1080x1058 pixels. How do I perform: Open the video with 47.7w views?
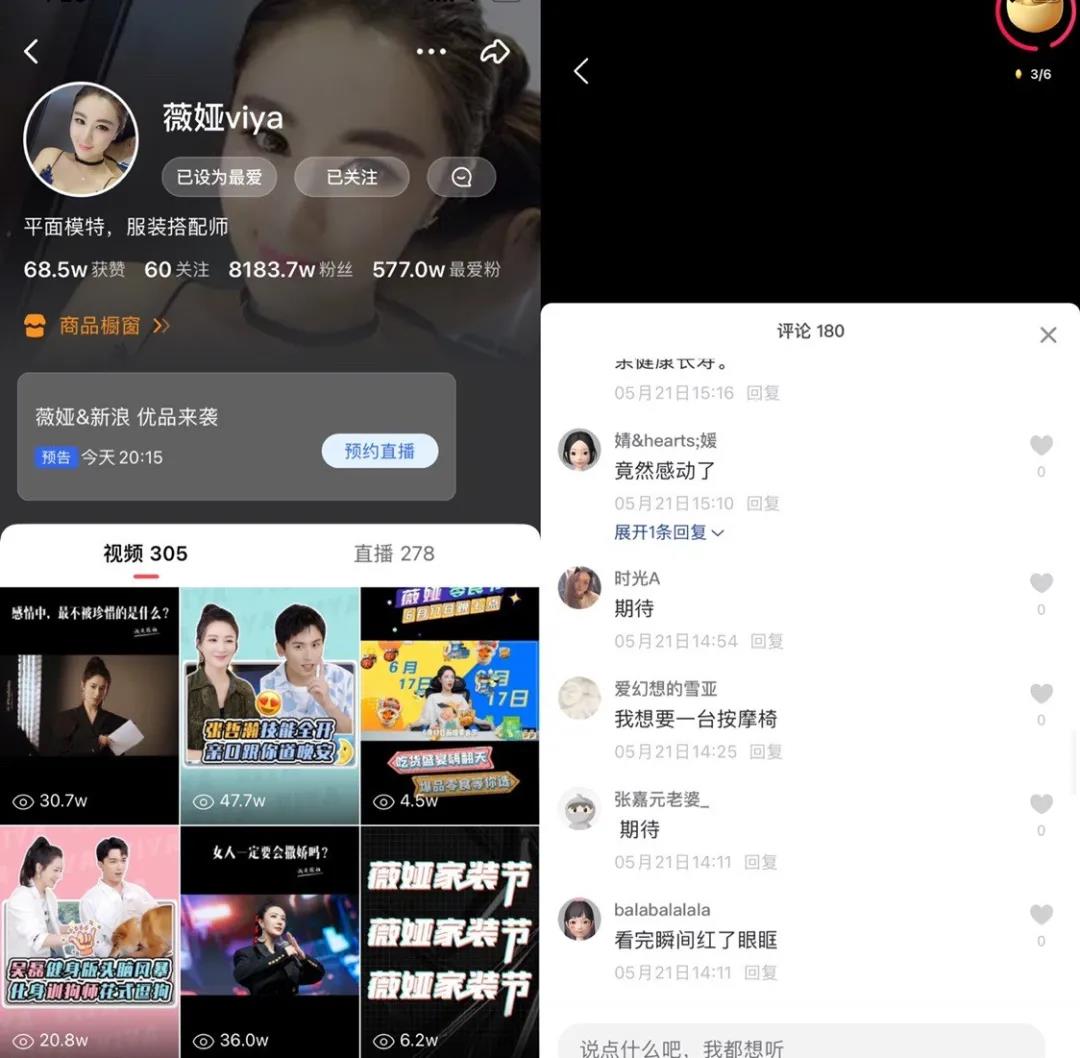click(269, 705)
